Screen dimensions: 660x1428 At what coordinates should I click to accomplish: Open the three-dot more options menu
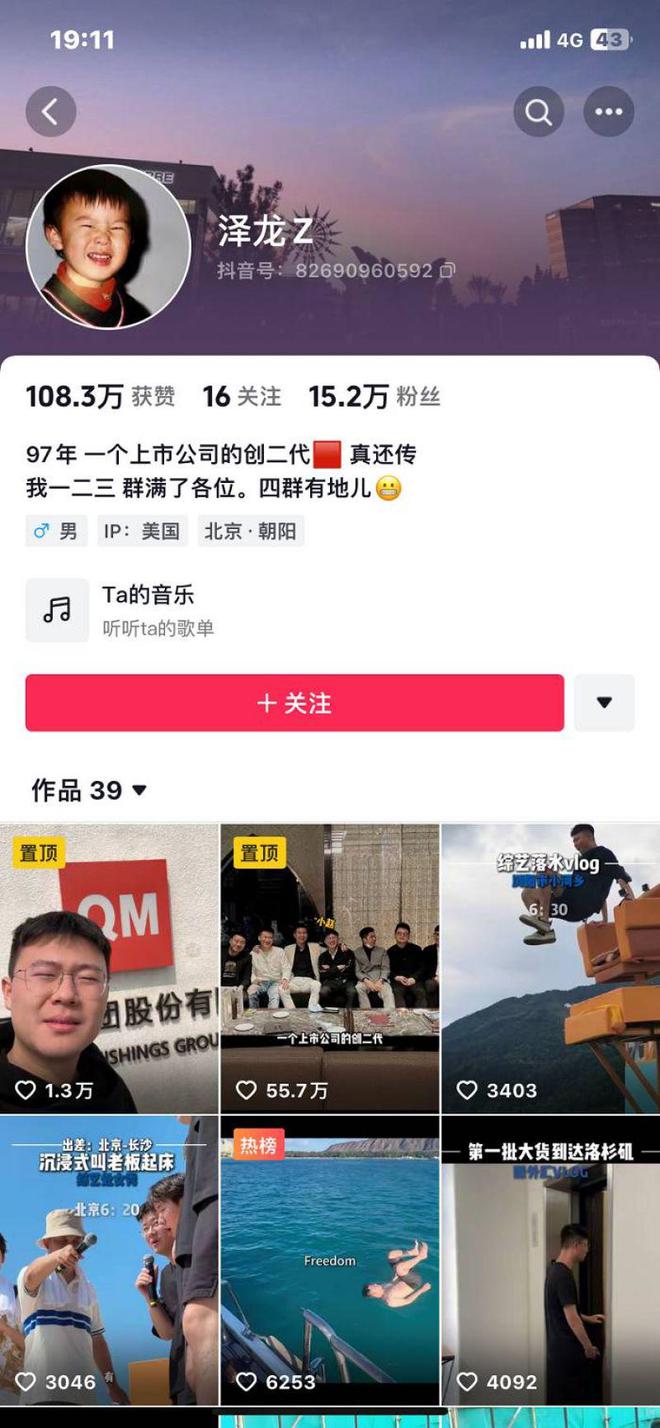[609, 112]
